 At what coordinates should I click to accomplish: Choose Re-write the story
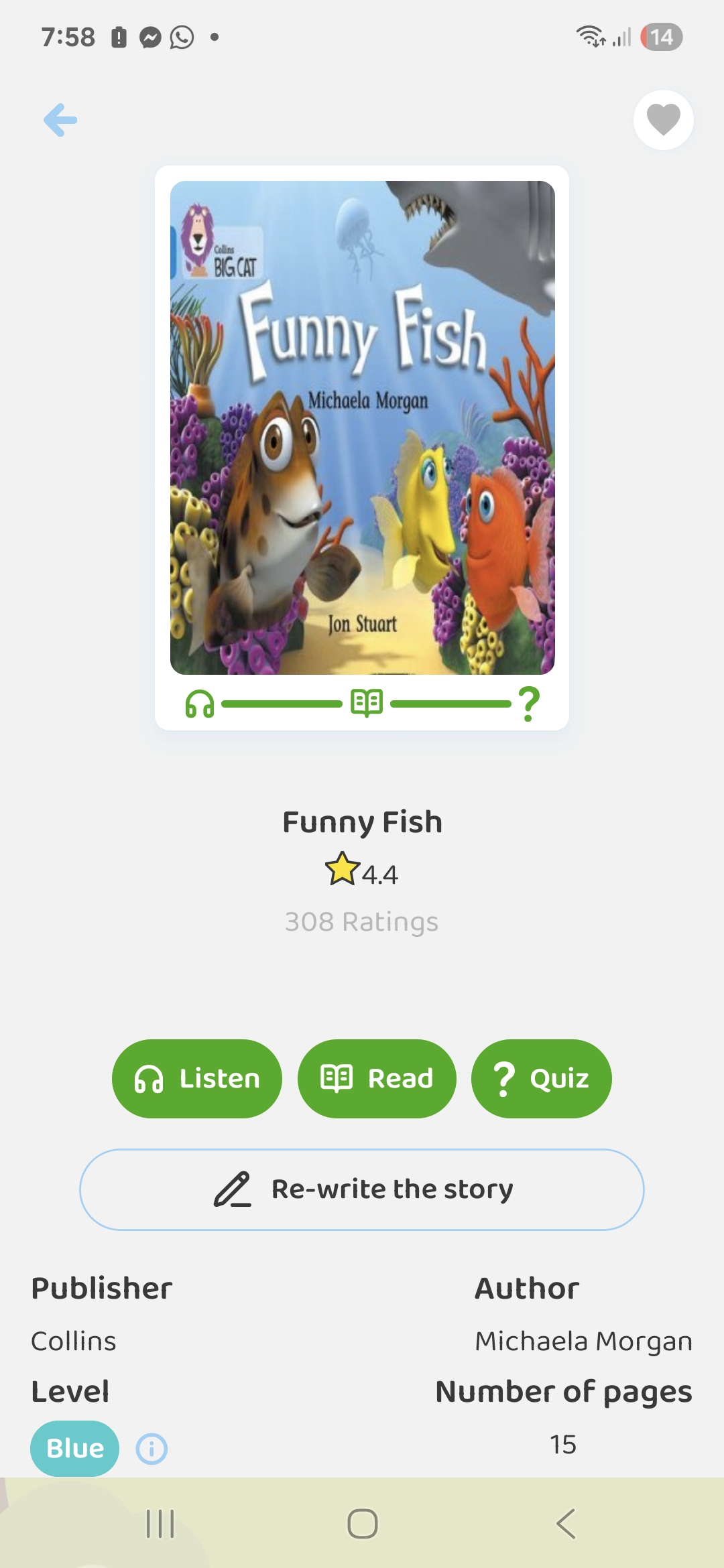tap(362, 1189)
